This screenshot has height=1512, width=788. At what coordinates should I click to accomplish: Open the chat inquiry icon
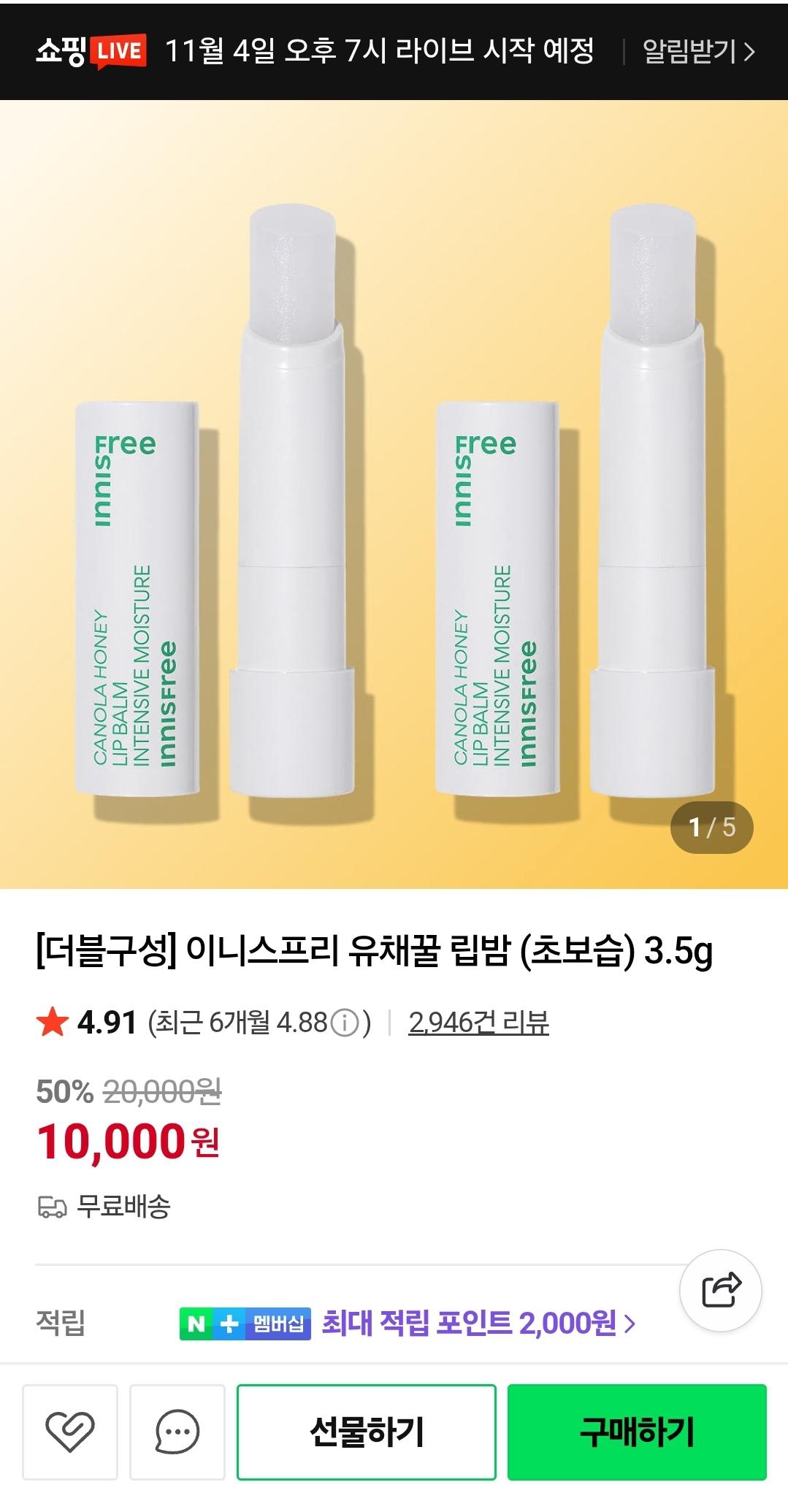point(177,1432)
